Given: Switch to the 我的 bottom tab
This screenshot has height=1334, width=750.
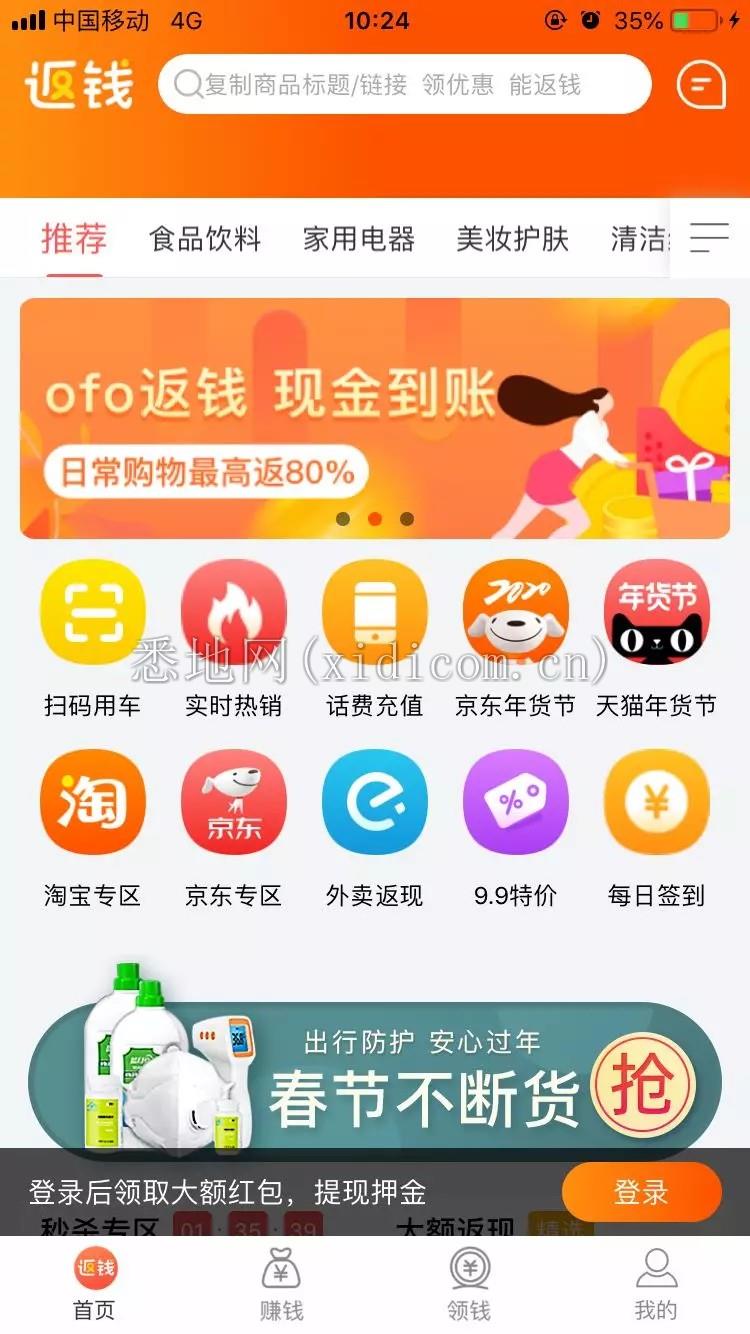Looking at the screenshot, I should coord(656,1285).
